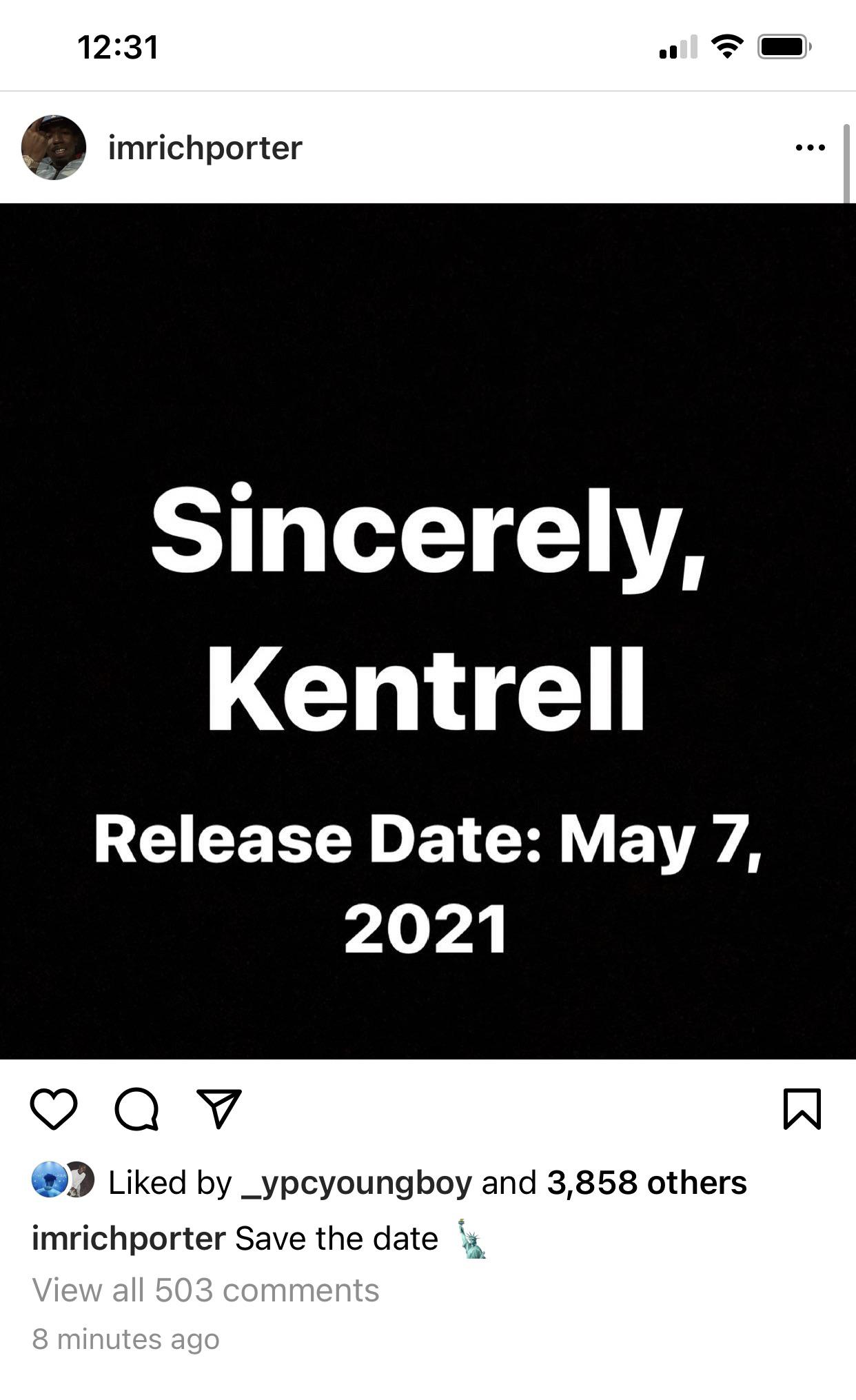View all 503 comments
856x1400 pixels.
point(205,1290)
